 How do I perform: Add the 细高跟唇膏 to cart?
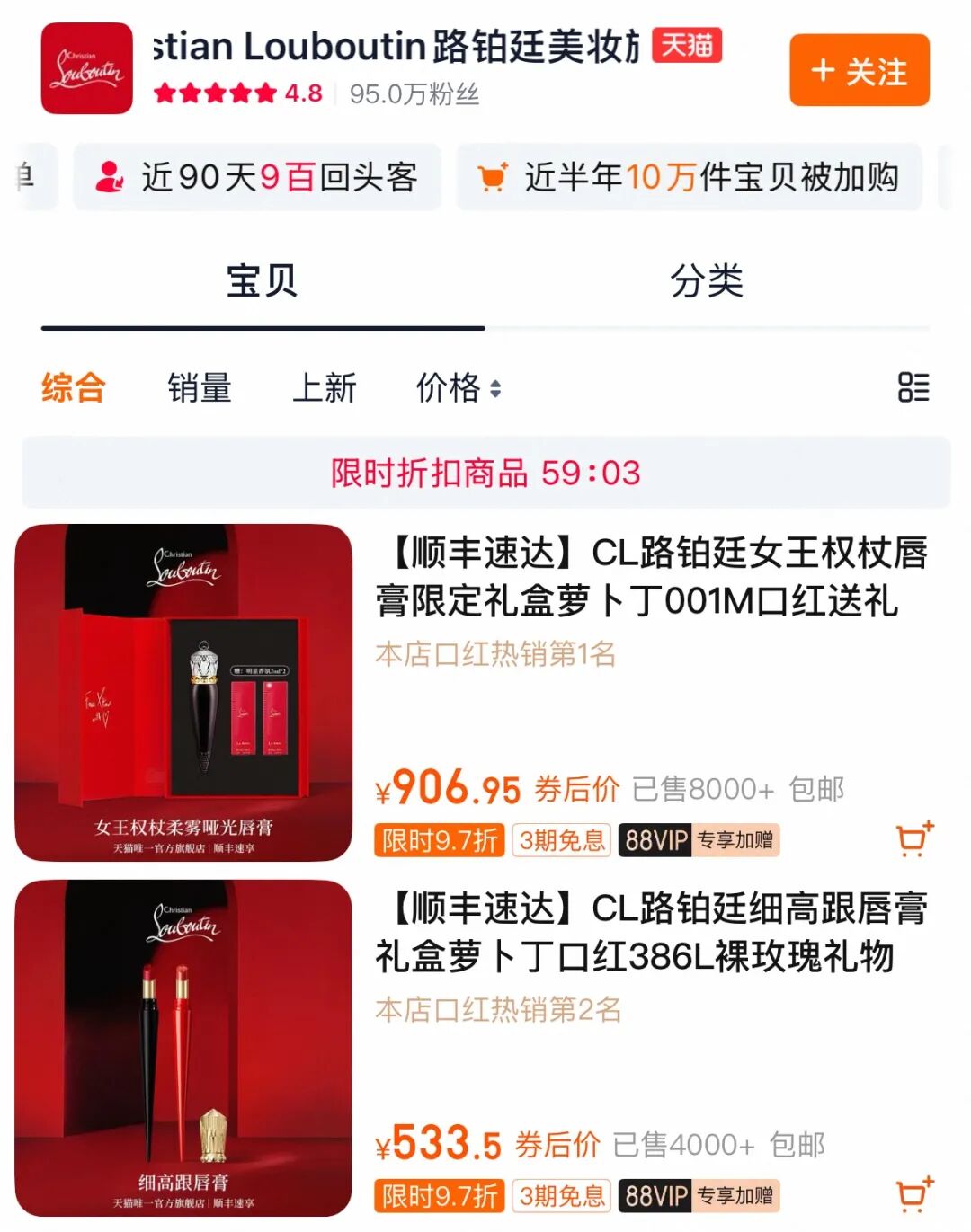(914, 1194)
